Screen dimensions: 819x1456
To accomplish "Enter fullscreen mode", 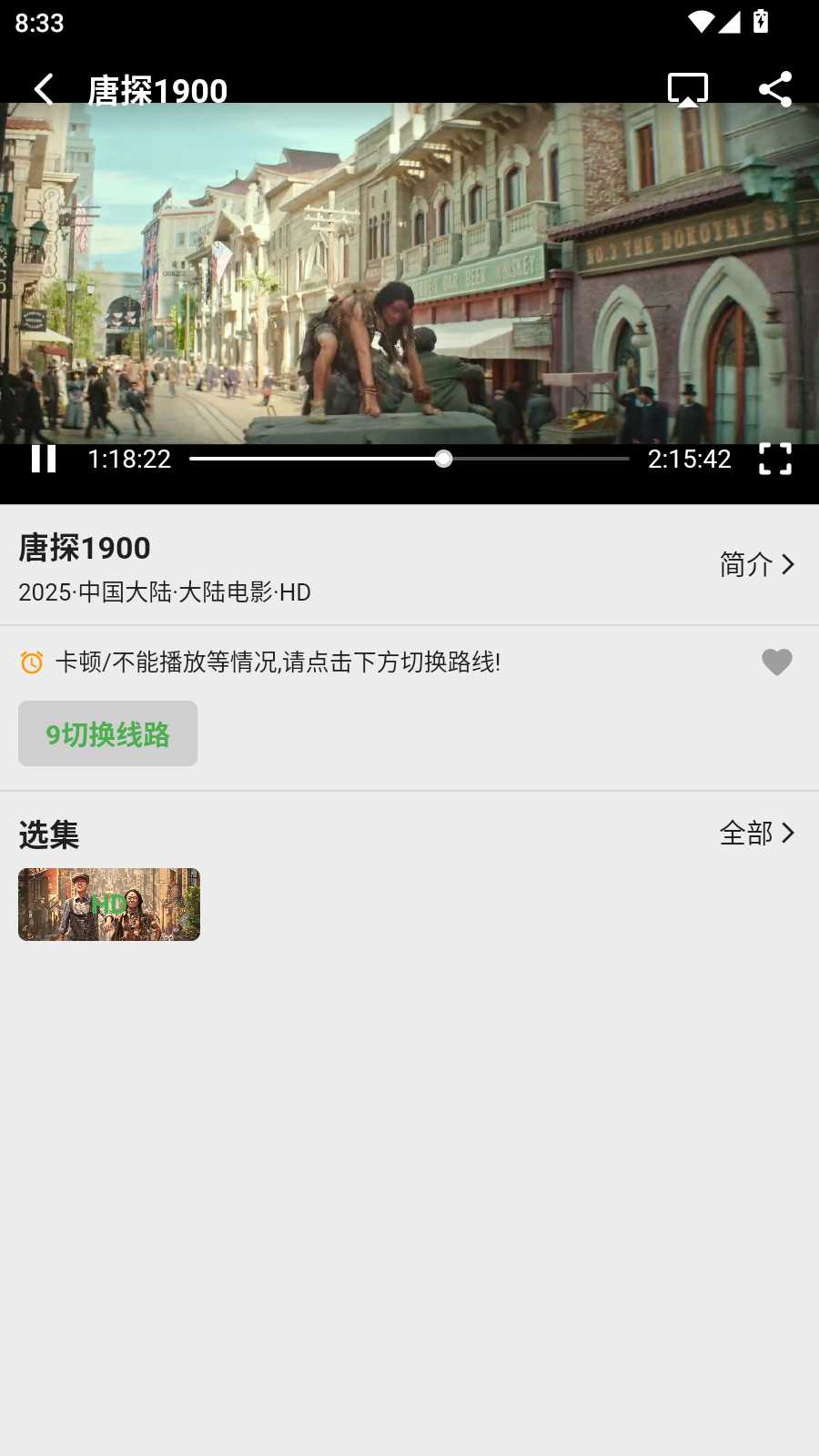I will 774,459.
